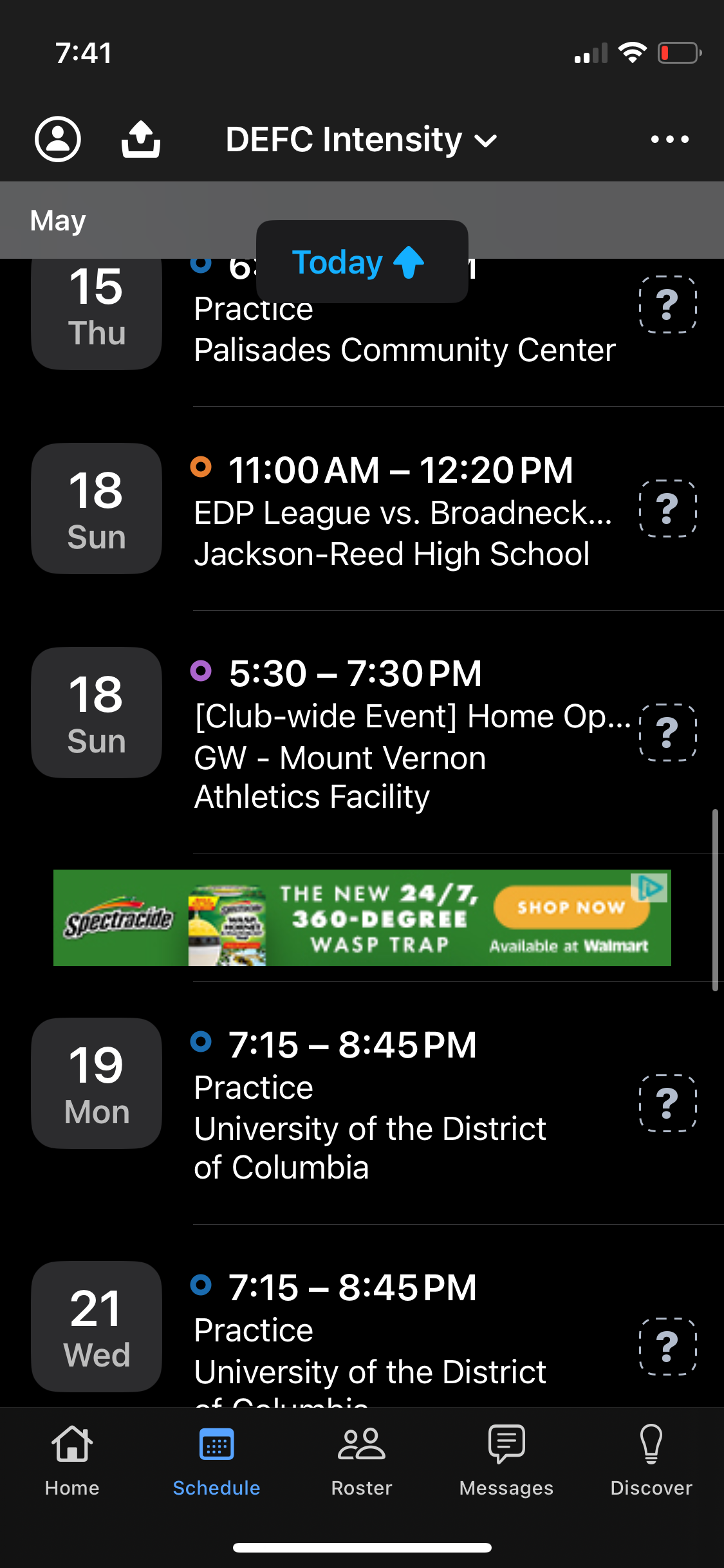Open EDP League vs. Broadneck game
Image resolution: width=724 pixels, height=1568 pixels.
click(402, 512)
